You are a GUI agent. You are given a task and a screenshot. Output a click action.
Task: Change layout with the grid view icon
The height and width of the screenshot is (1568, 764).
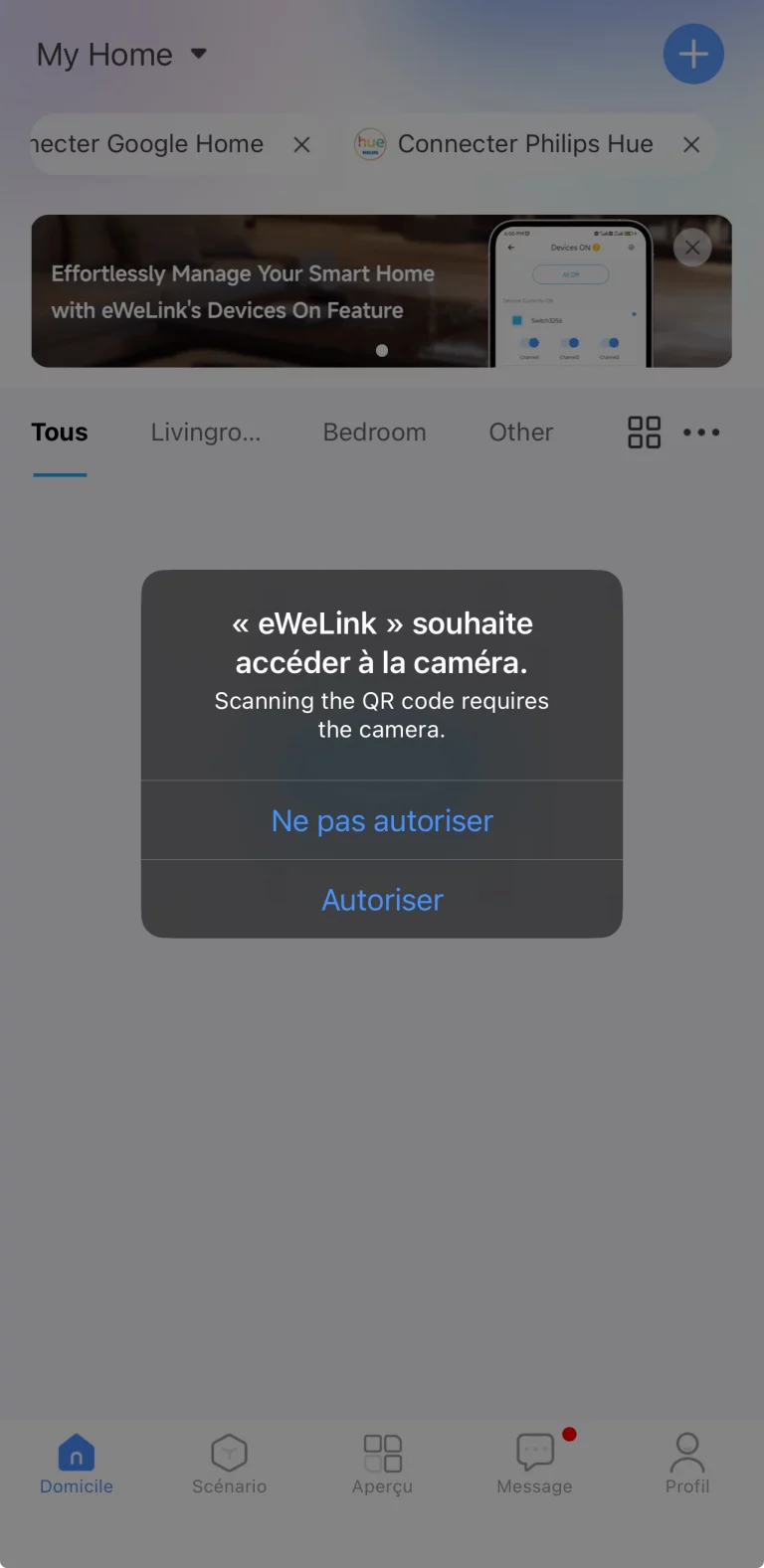tap(644, 433)
